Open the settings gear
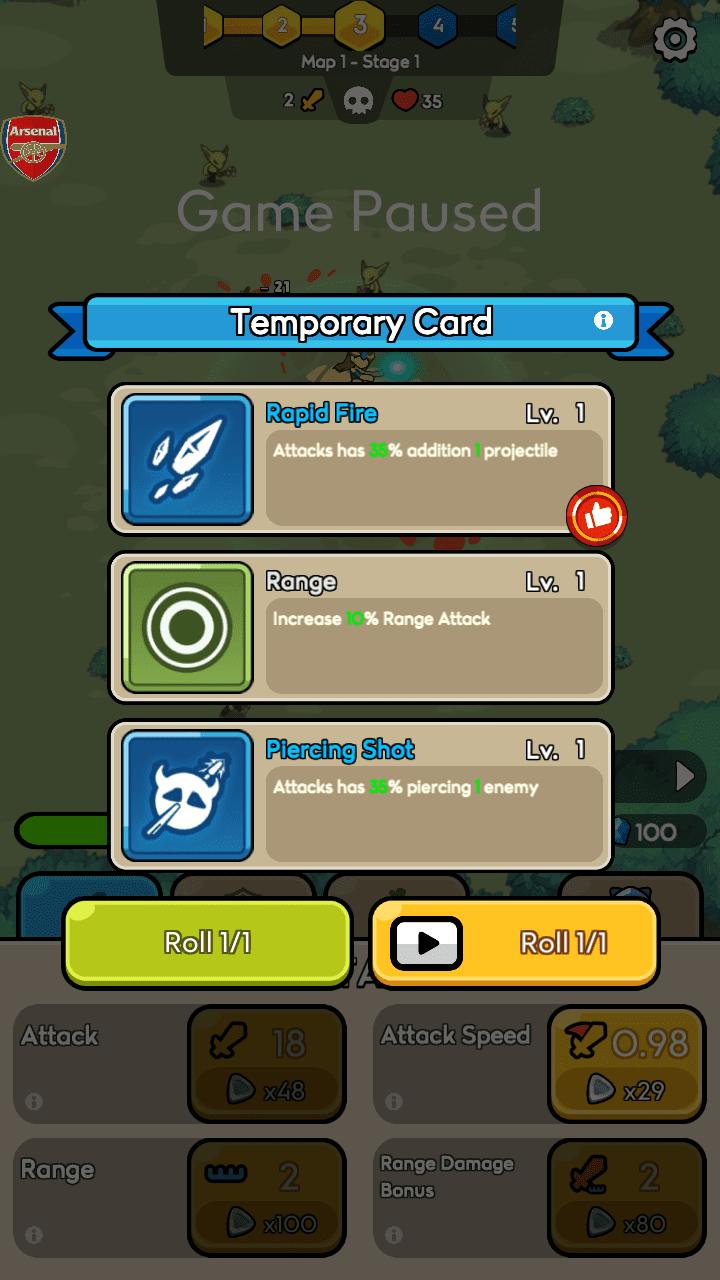 pyautogui.click(x=675, y=39)
